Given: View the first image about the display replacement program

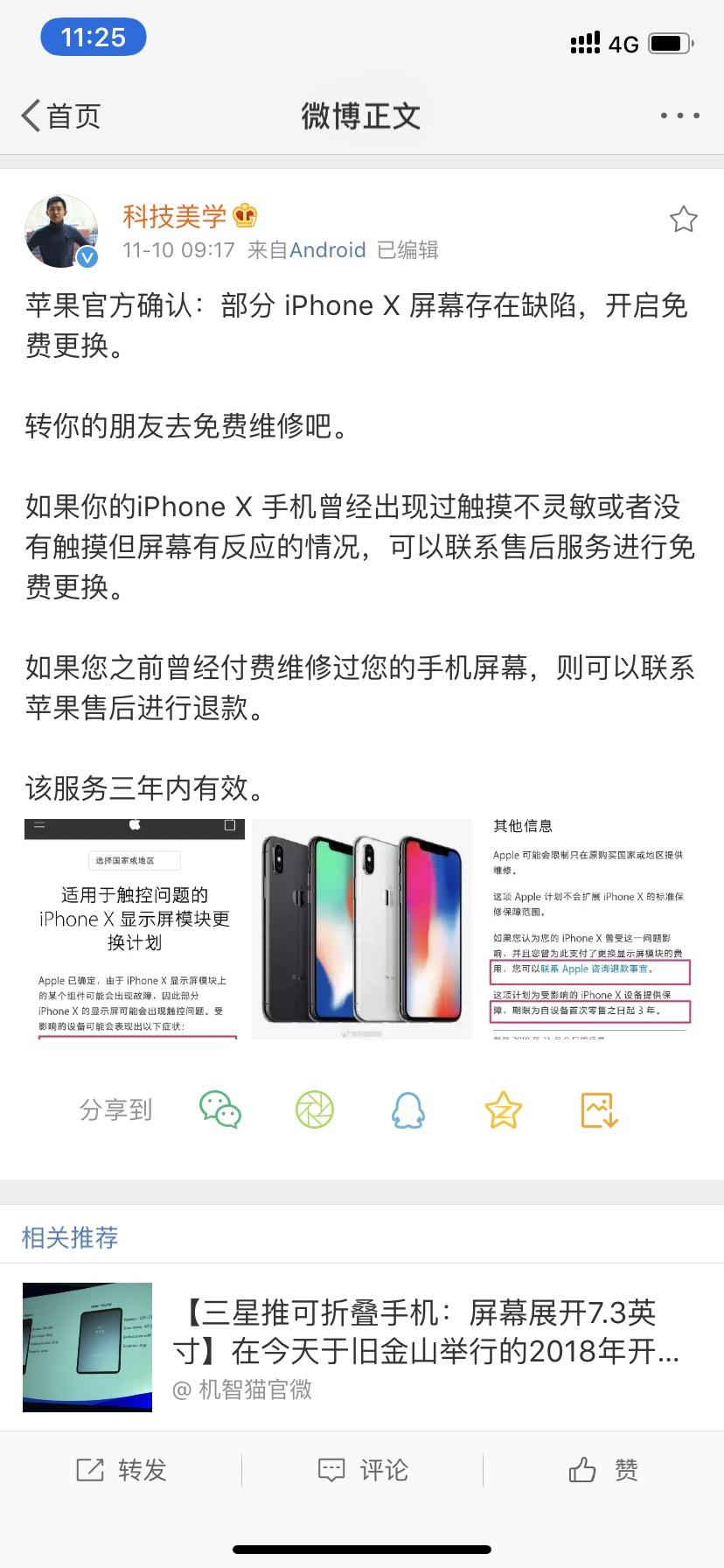Looking at the screenshot, I should click(x=135, y=929).
